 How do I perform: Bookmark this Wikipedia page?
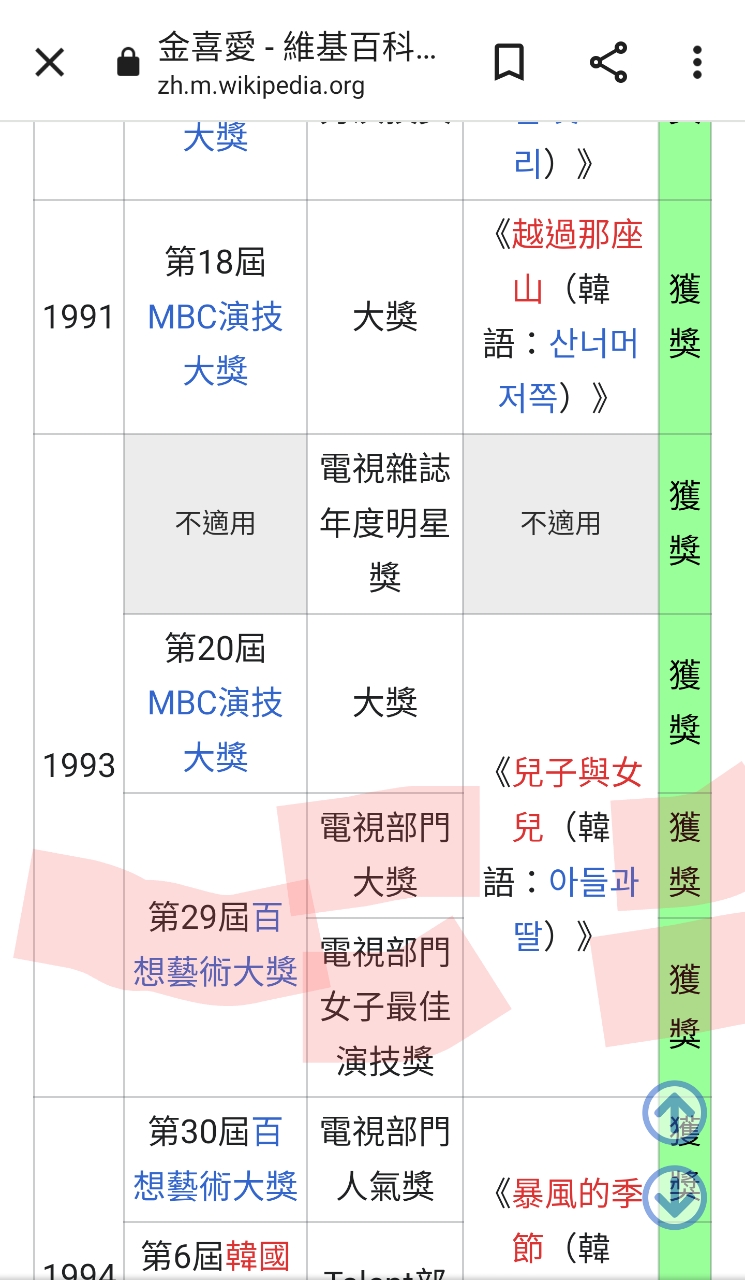[x=509, y=62]
